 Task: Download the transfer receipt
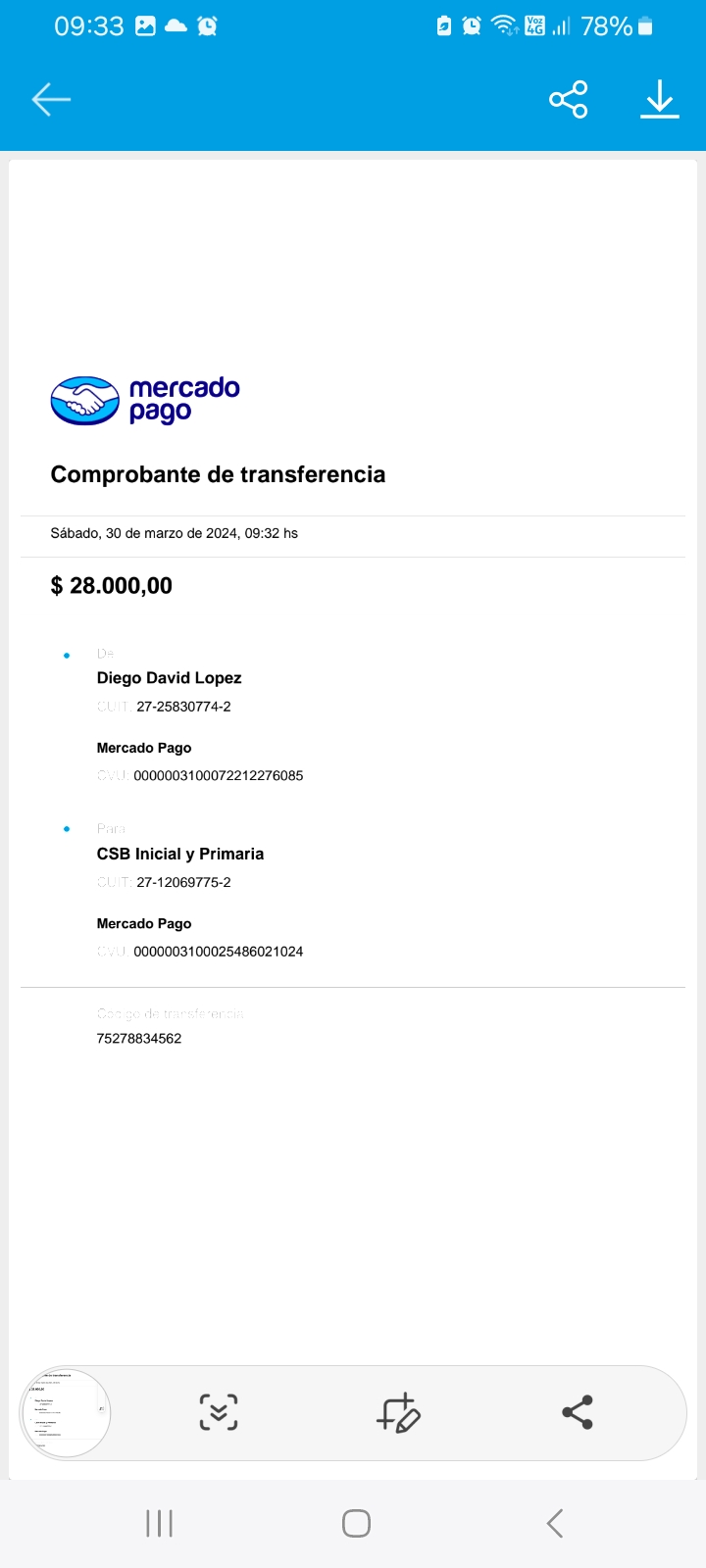coord(660,99)
